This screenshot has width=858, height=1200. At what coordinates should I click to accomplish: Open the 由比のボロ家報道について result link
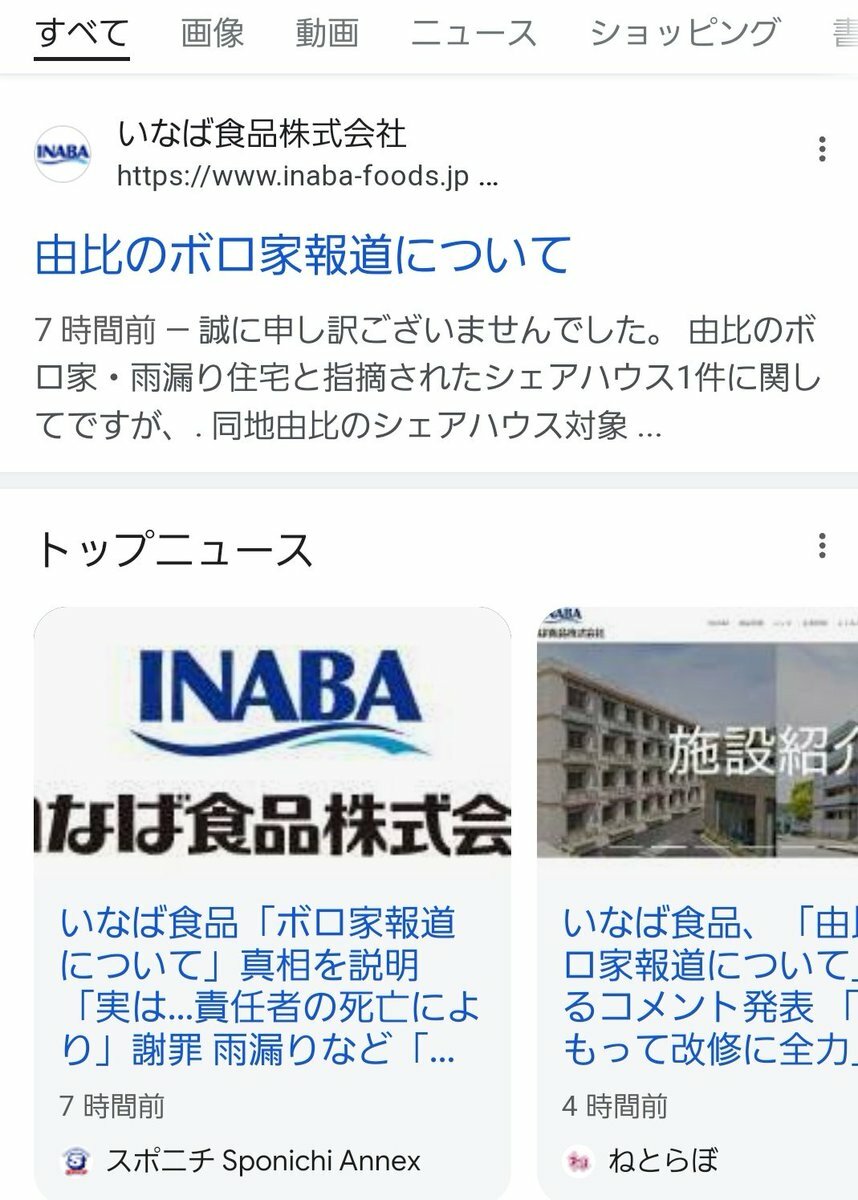303,255
